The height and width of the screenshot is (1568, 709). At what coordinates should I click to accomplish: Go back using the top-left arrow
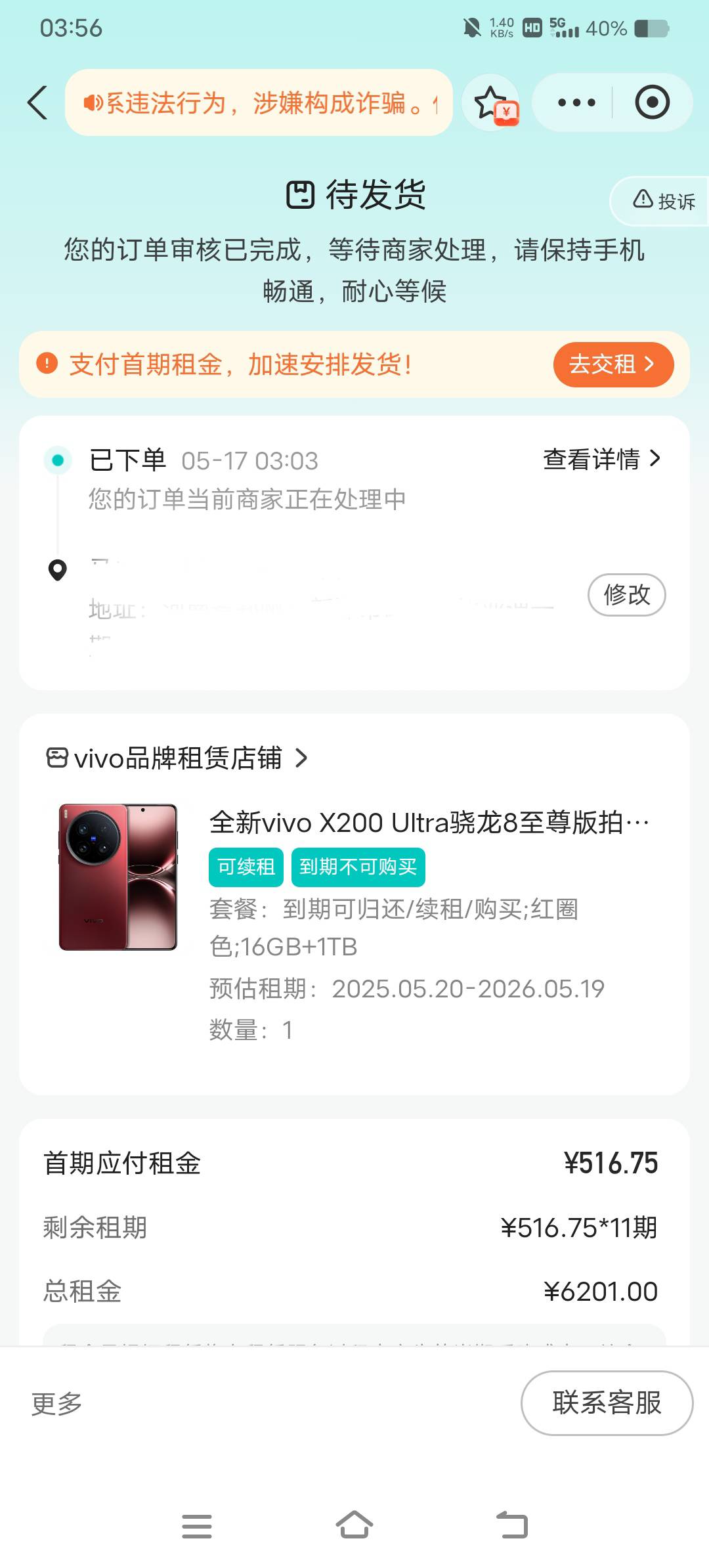click(x=37, y=102)
